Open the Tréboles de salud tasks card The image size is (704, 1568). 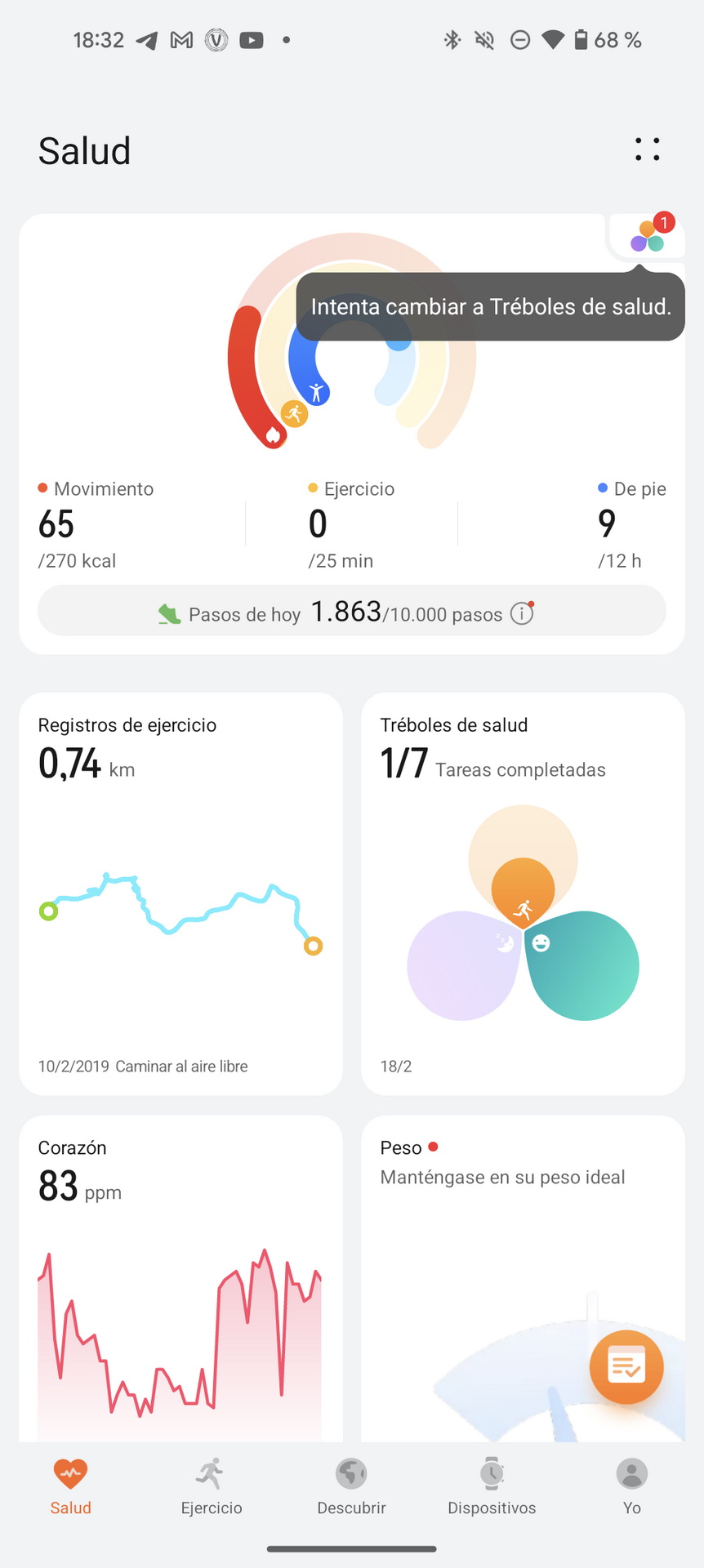click(x=523, y=893)
